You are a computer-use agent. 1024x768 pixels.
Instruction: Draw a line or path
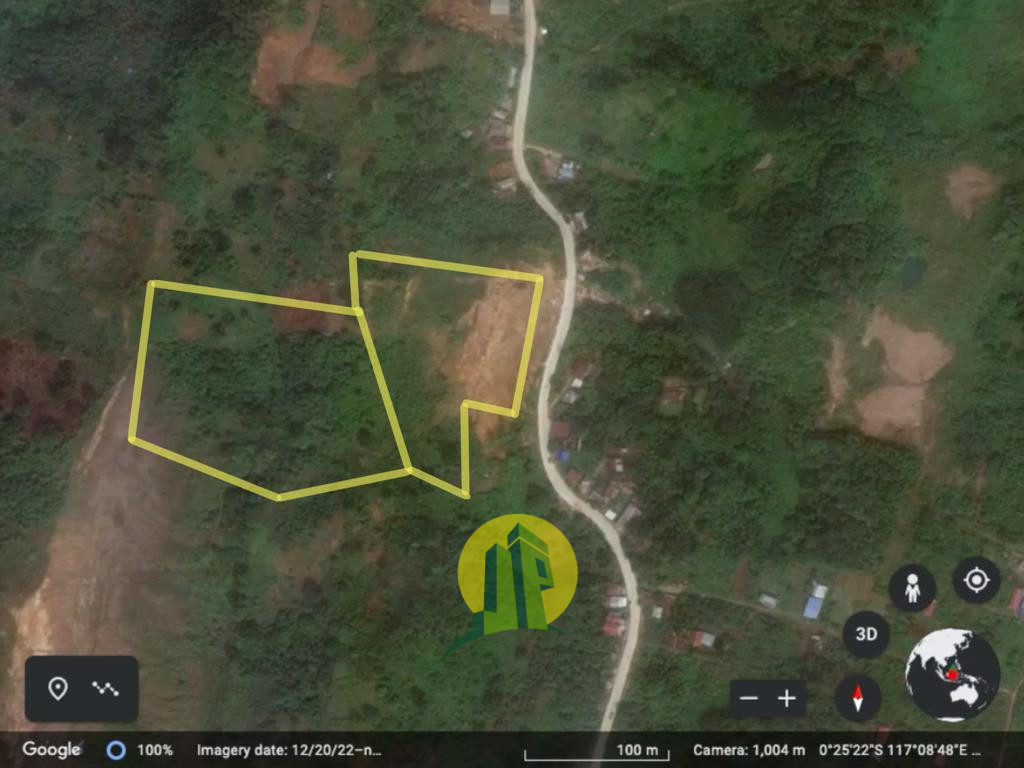105,688
